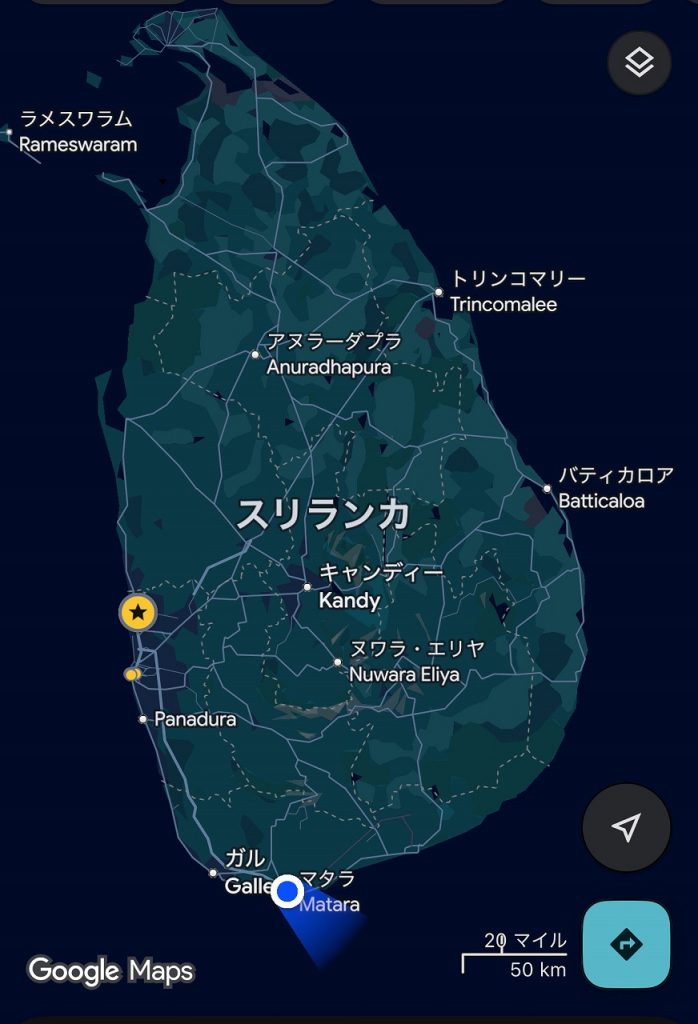Tap the blue current location dot
Viewport: 698px width, 1024px height.
click(288, 890)
